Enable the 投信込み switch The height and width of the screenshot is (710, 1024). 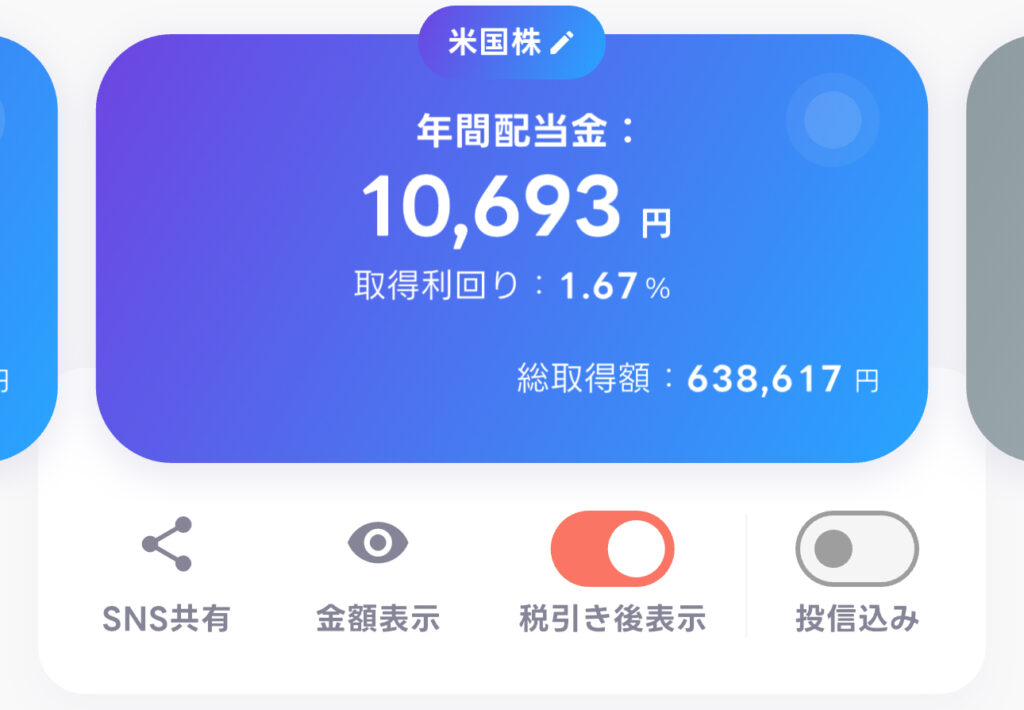point(856,549)
